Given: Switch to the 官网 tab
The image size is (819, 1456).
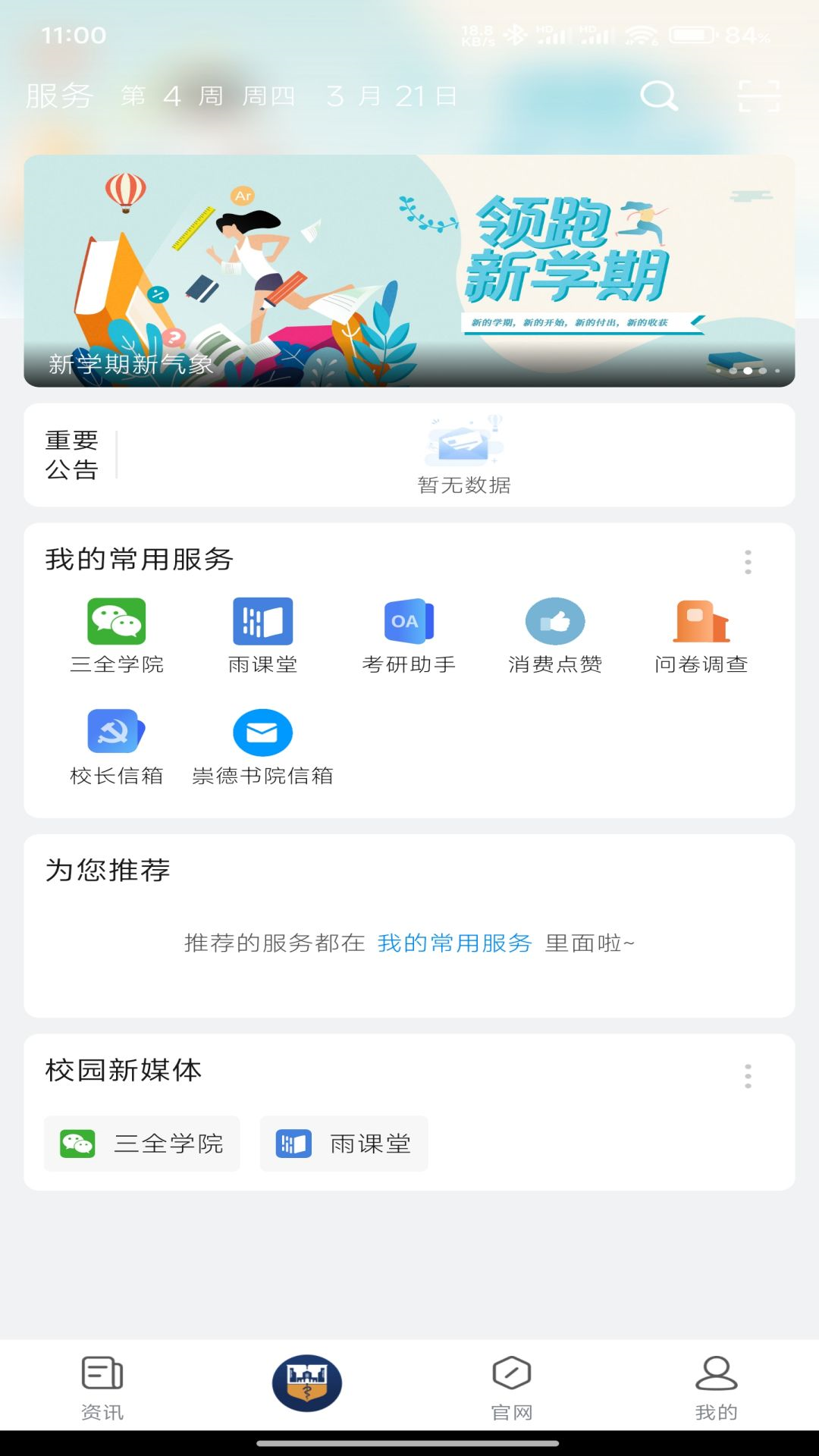Looking at the screenshot, I should (x=512, y=1388).
